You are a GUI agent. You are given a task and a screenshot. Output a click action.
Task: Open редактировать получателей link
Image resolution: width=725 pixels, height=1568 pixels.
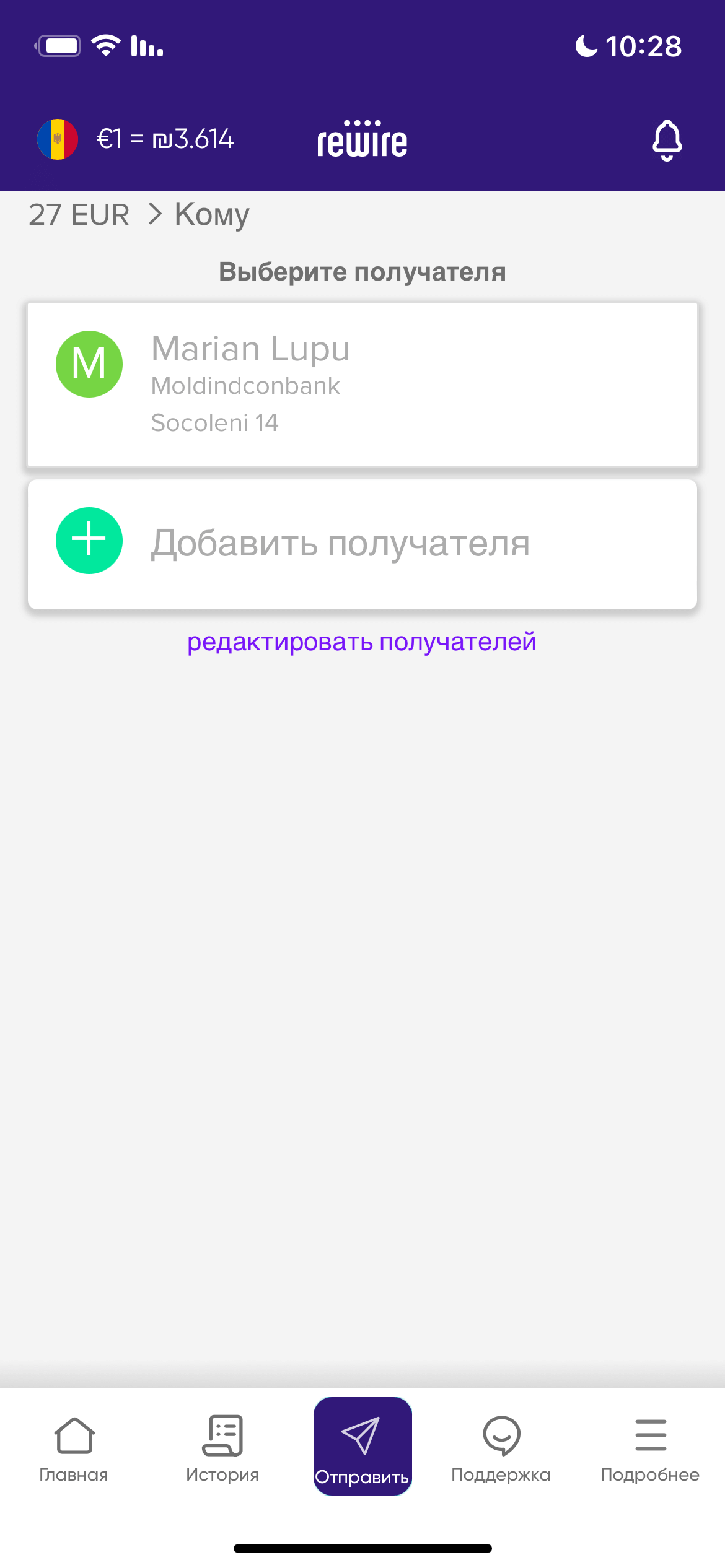pos(362,642)
